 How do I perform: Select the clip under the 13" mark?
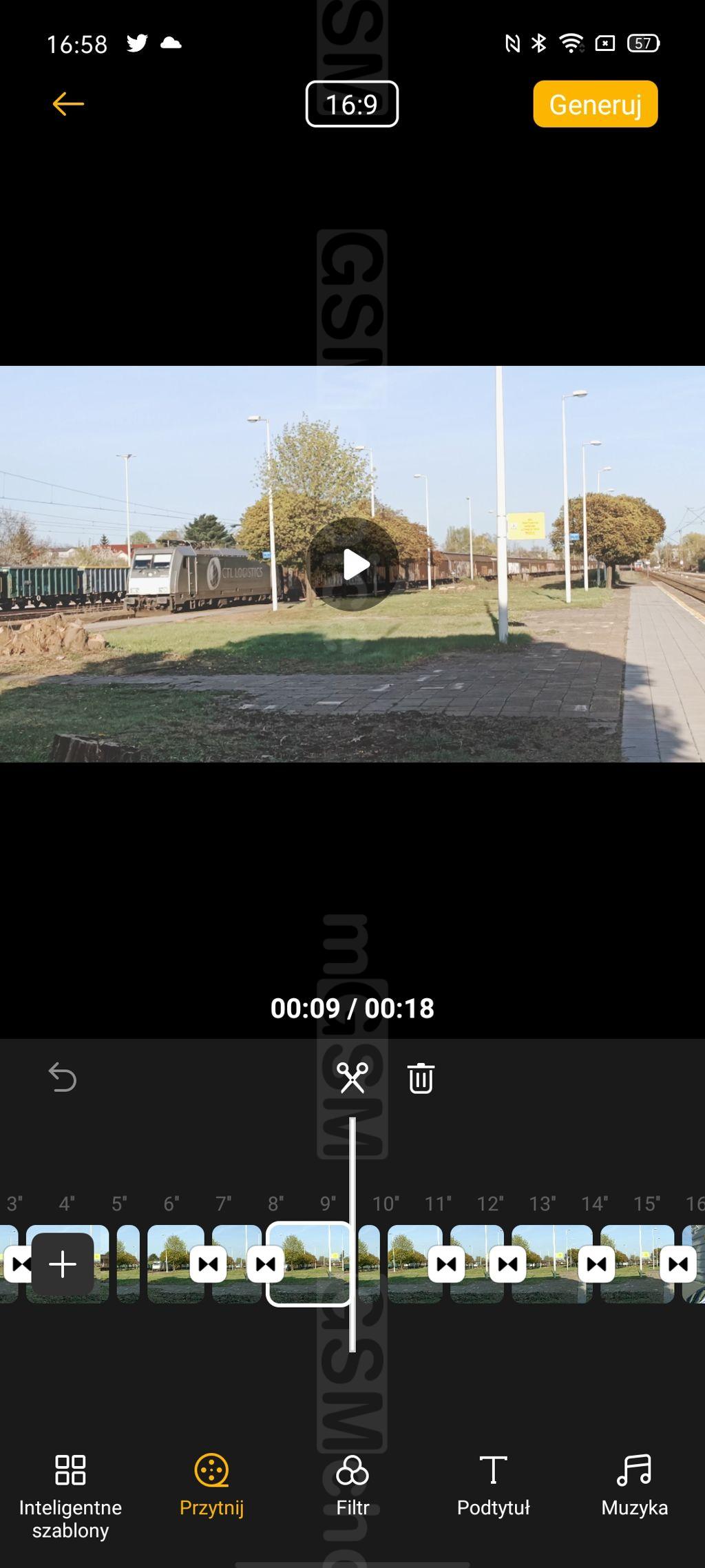pyautogui.click(x=551, y=1264)
